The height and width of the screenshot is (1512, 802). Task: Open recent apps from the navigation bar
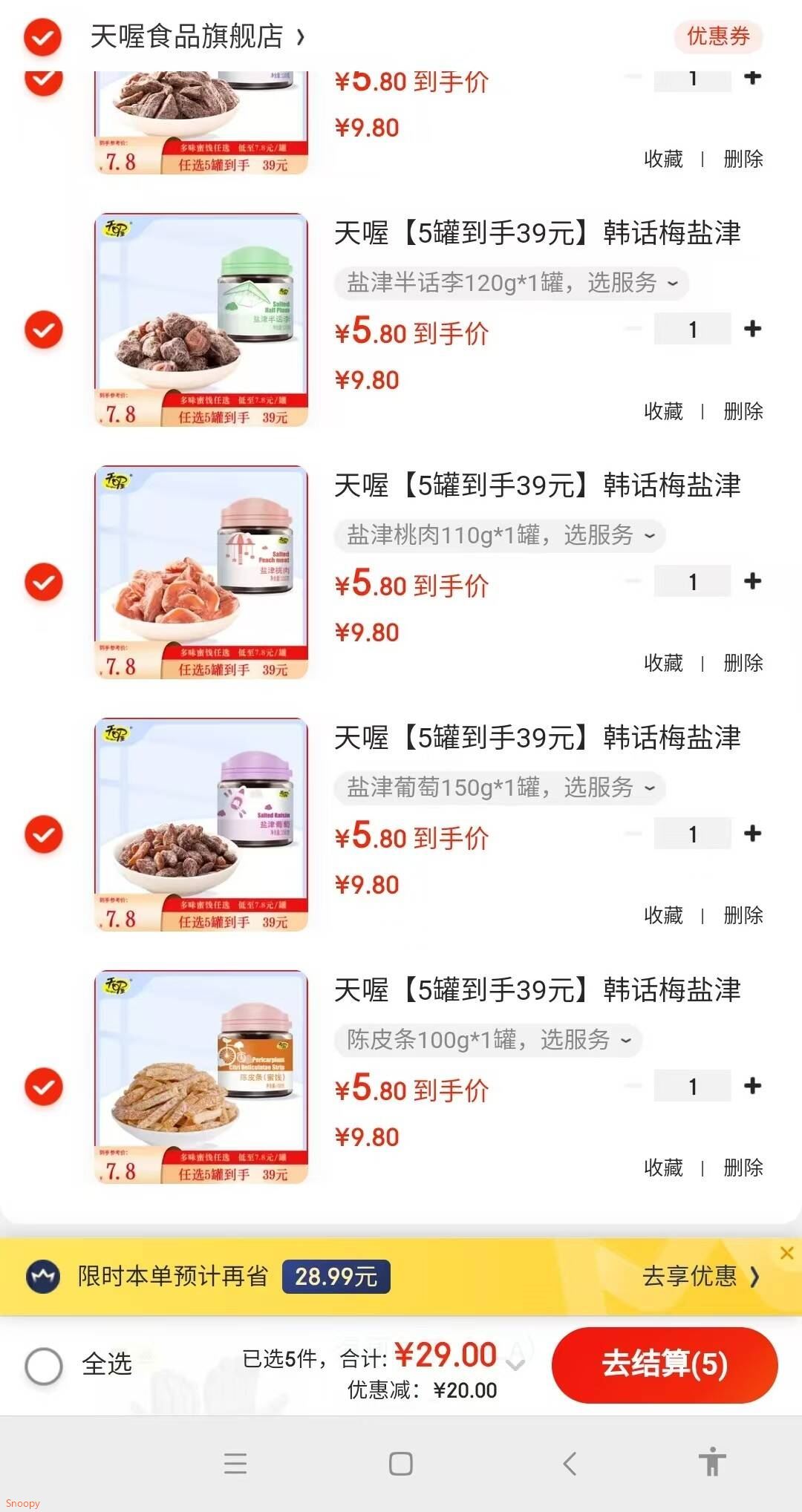(x=235, y=1463)
